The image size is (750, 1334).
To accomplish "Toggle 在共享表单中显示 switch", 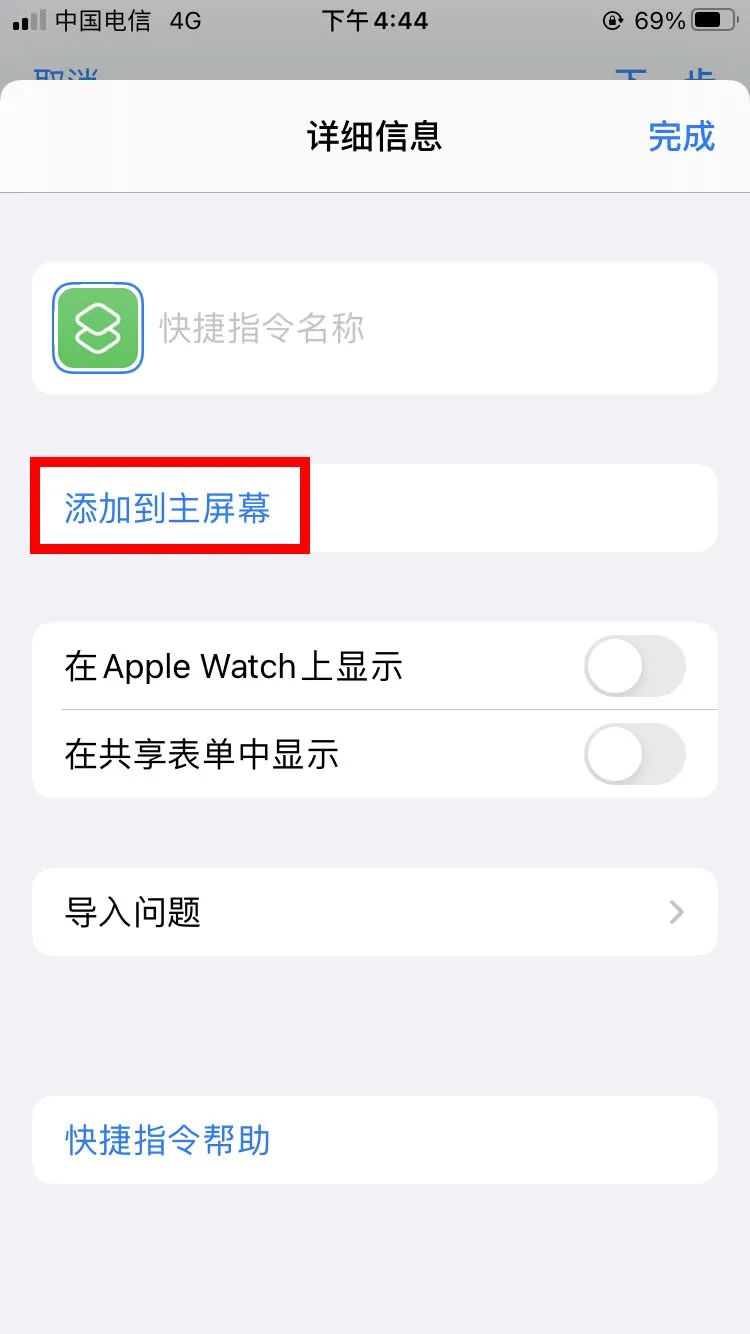I will click(634, 754).
